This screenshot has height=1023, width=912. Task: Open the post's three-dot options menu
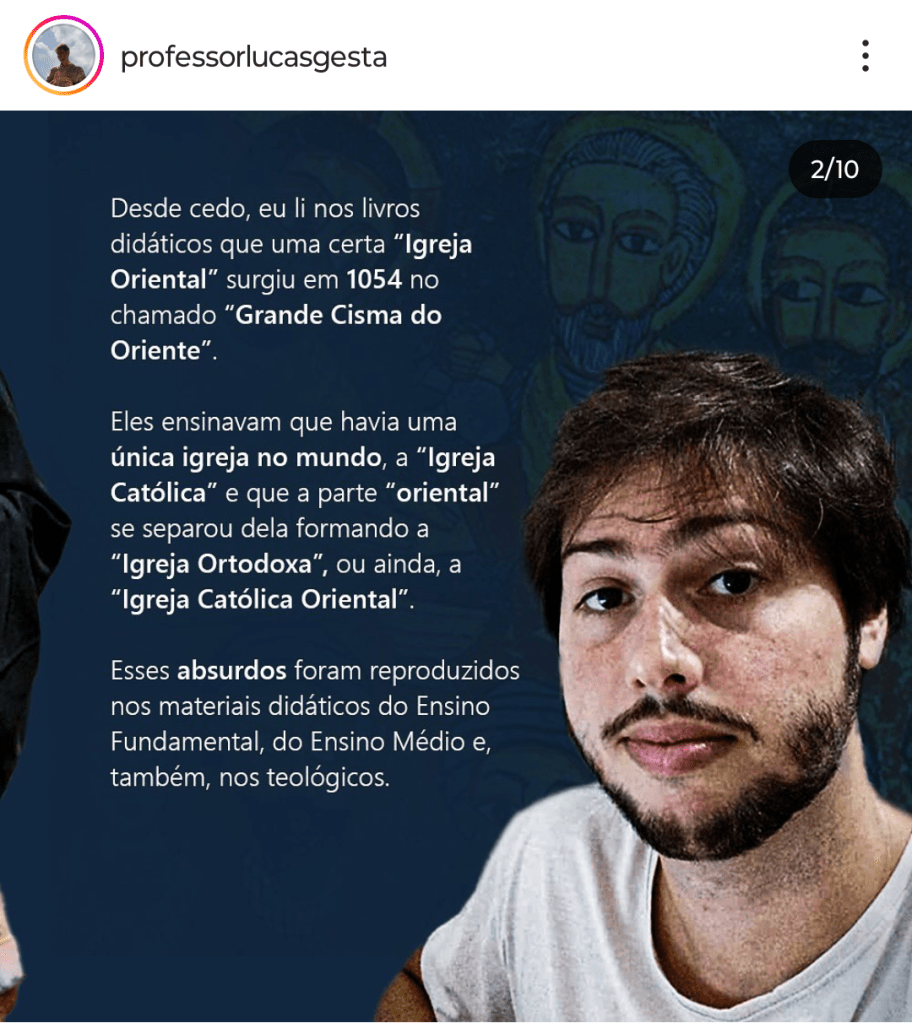[865, 56]
